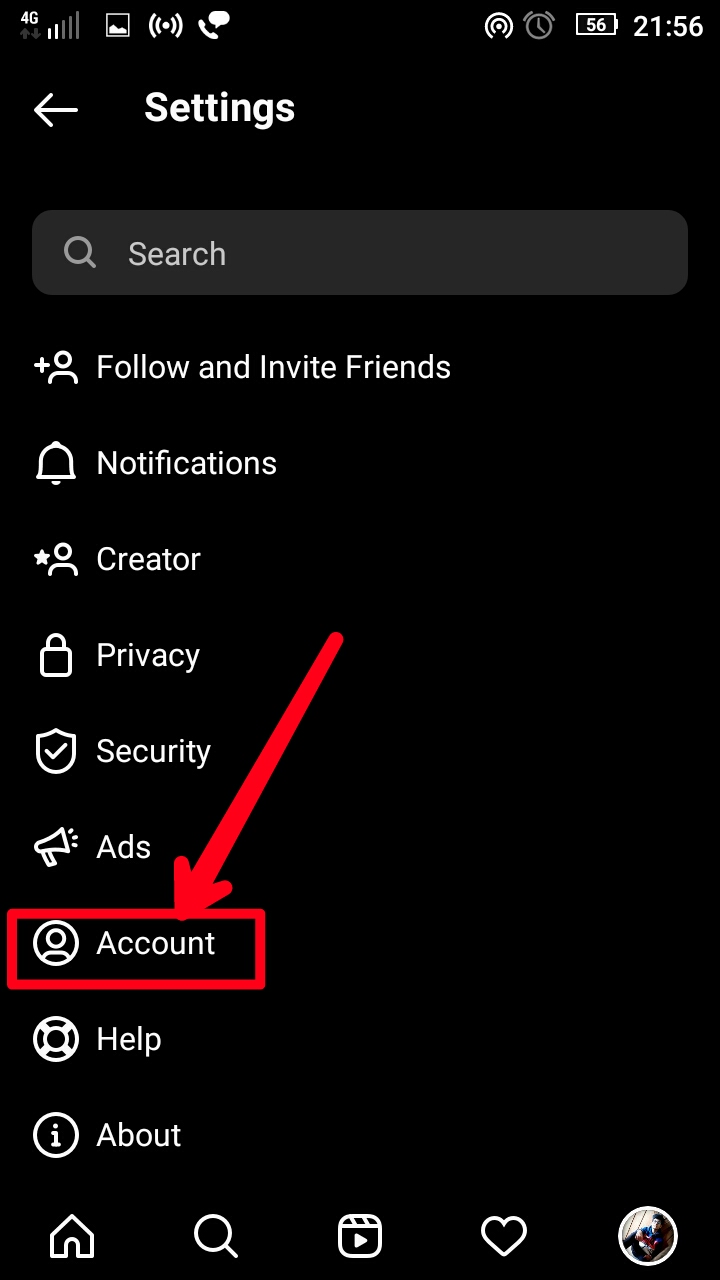Open Account settings
Screen dimensions: 720x1280
(155, 943)
